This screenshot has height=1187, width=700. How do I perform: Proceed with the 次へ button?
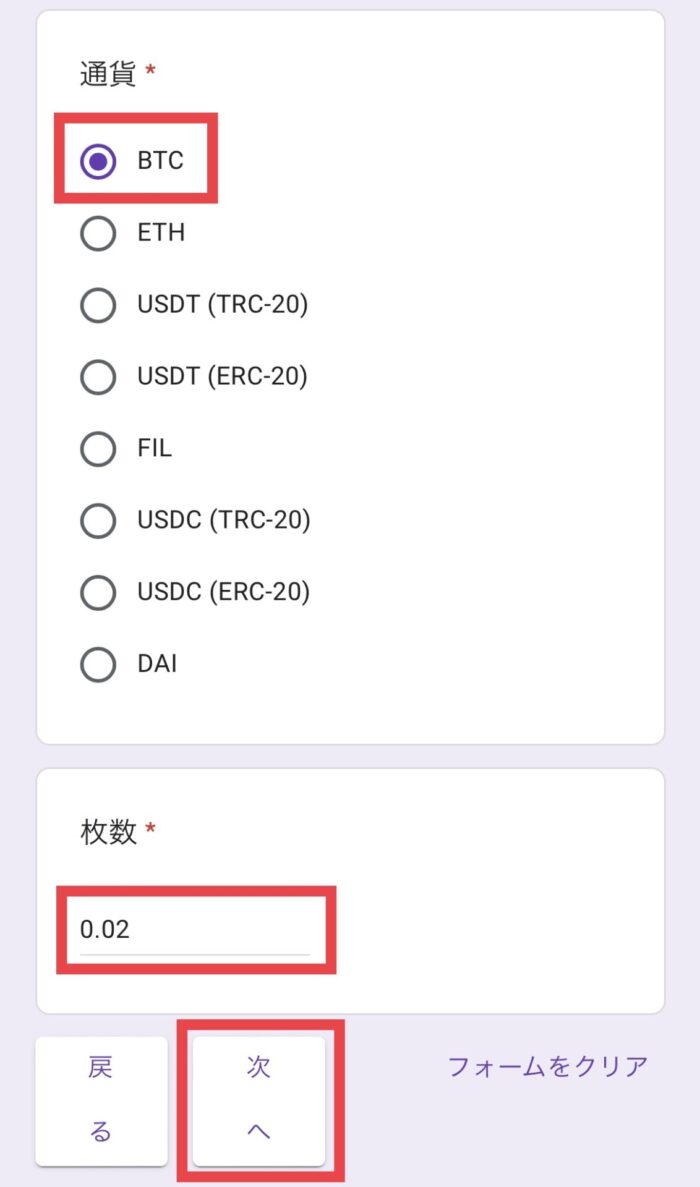[x=259, y=1101]
